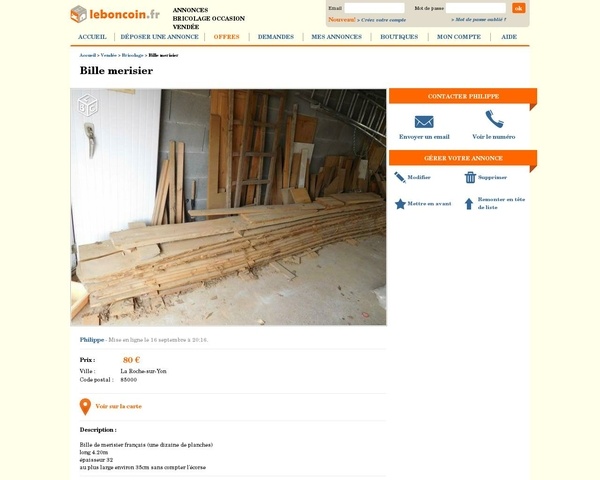Send an email to Philippe
600x480 pixels.
click(424, 126)
